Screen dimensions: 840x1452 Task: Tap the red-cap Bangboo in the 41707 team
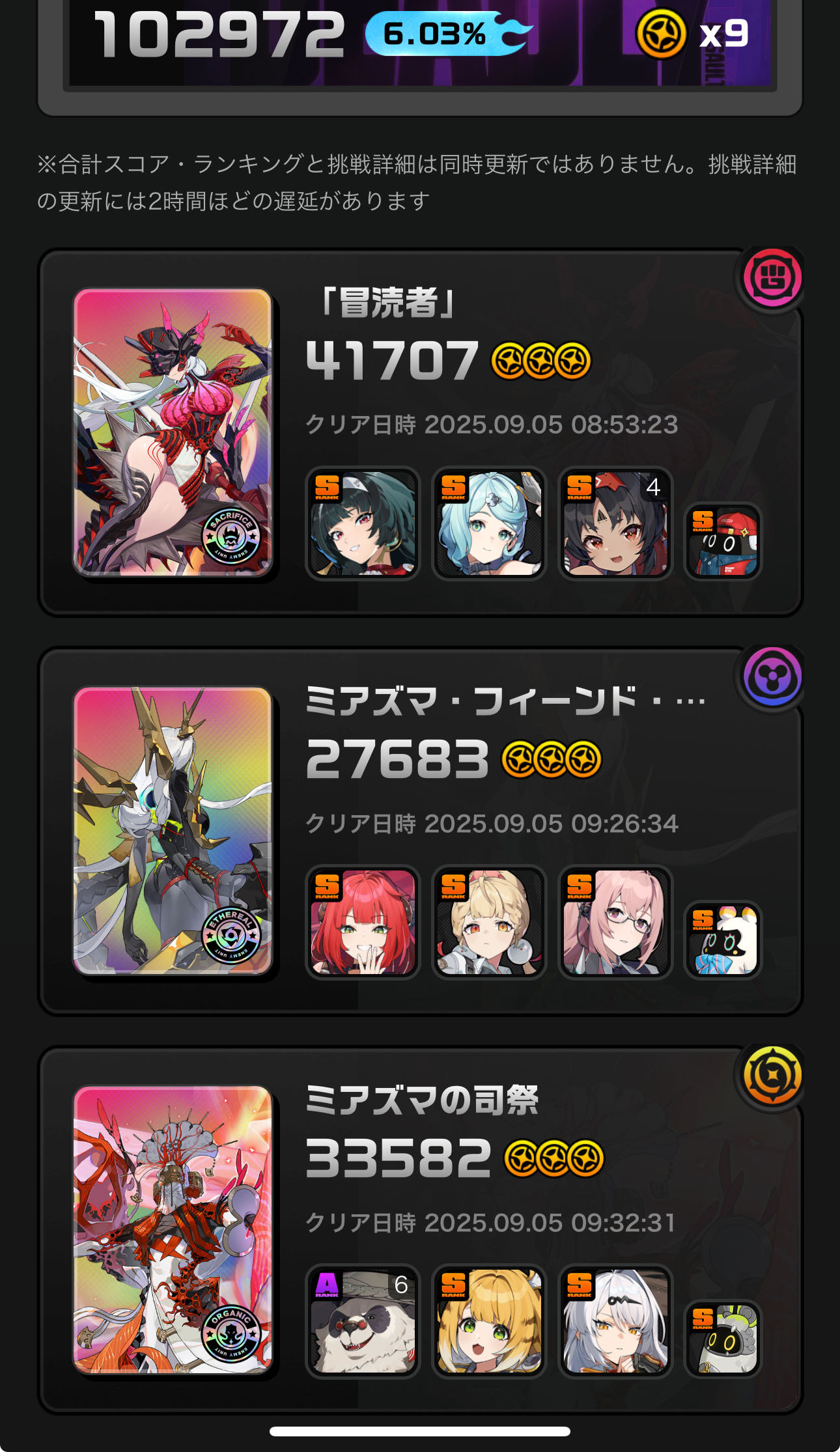(x=723, y=541)
